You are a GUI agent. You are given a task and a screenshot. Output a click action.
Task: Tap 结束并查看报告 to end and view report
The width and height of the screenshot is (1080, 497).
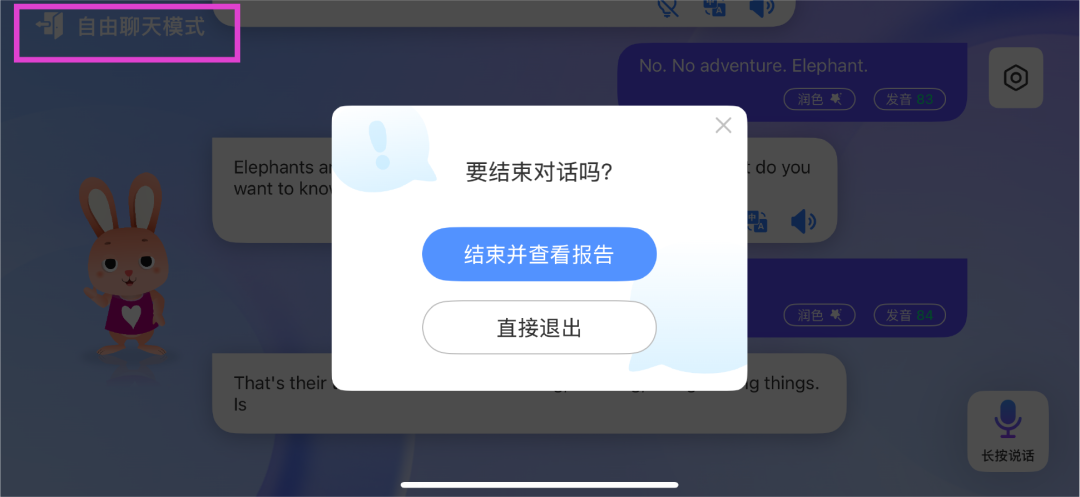click(539, 254)
